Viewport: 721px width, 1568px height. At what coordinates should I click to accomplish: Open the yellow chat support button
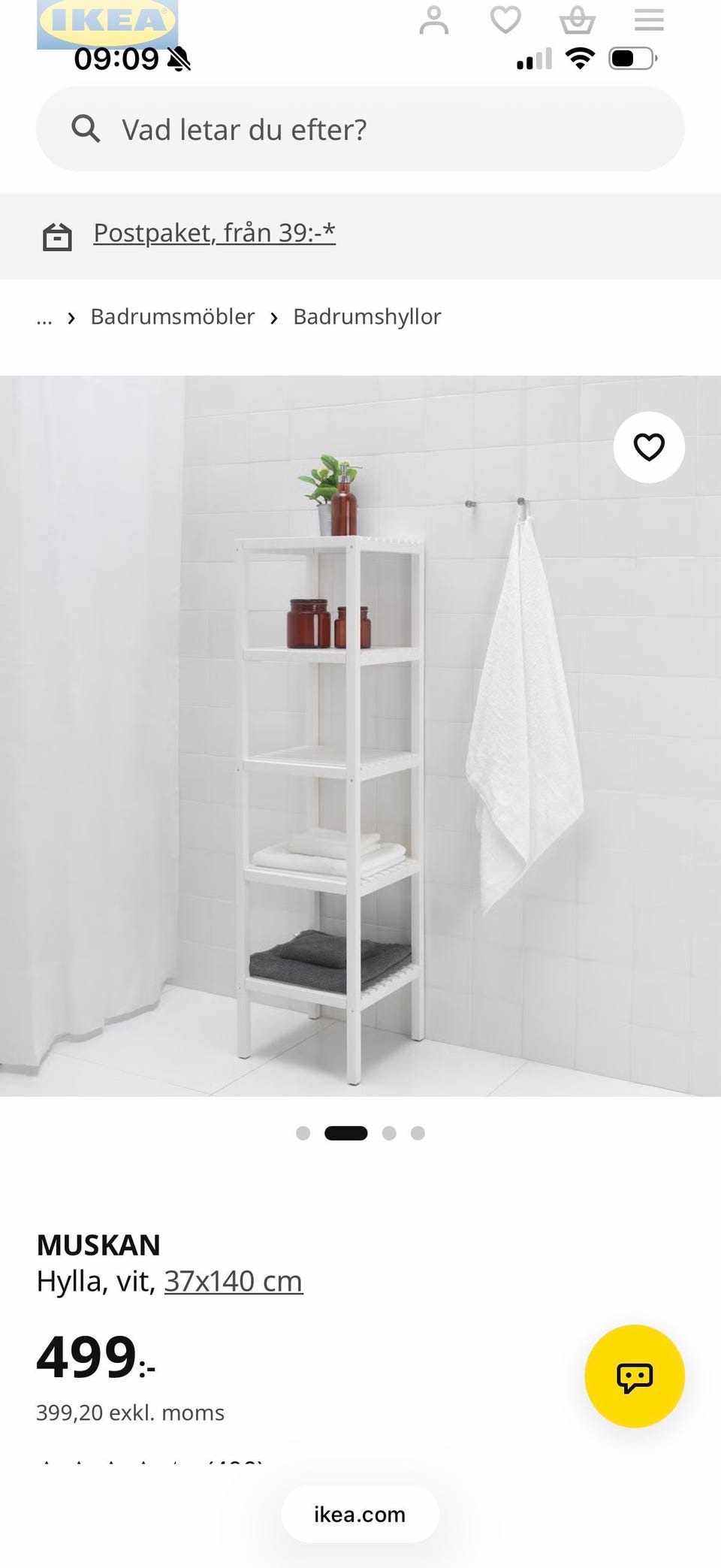pyautogui.click(x=635, y=1376)
